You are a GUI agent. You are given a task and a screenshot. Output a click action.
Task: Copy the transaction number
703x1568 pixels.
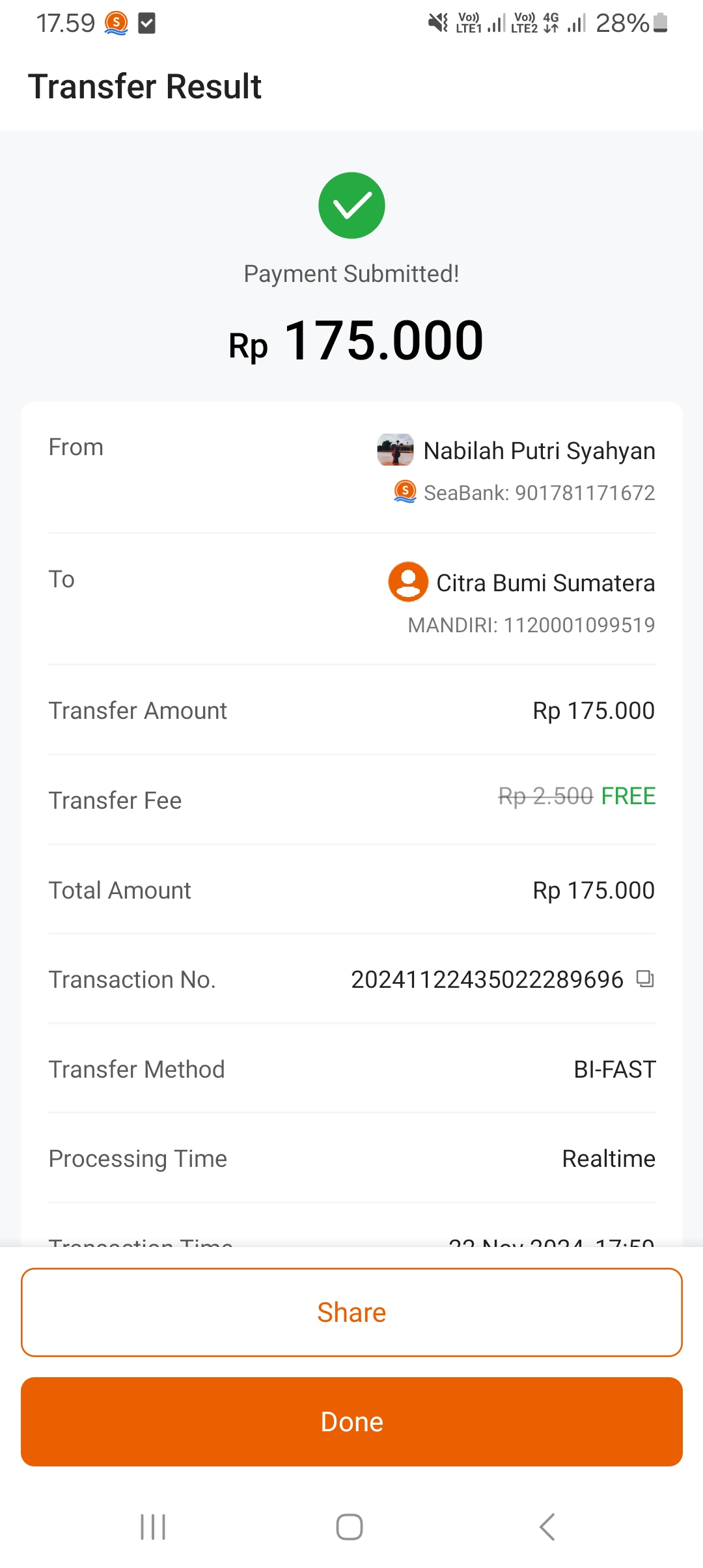point(645,979)
